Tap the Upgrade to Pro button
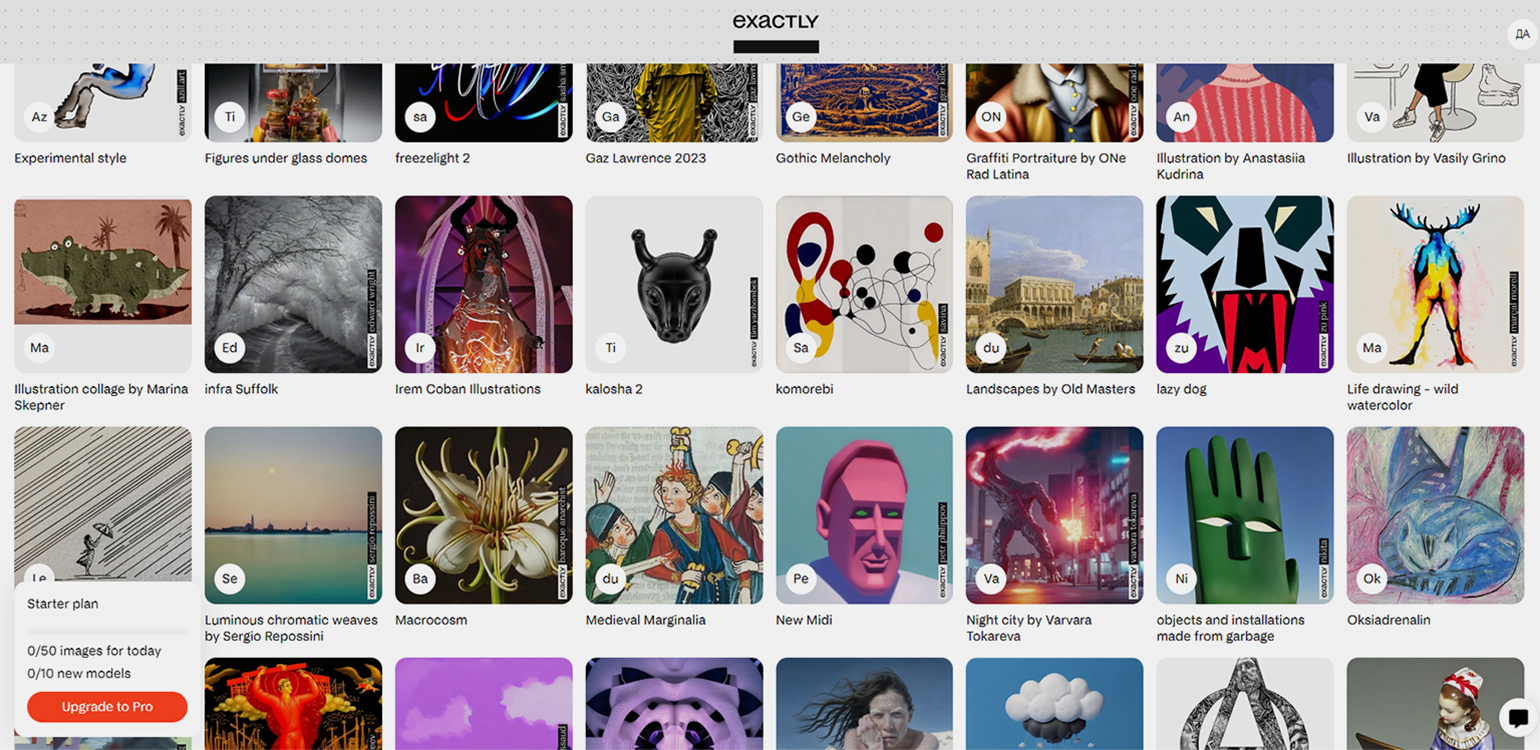1540x750 pixels. 107,706
